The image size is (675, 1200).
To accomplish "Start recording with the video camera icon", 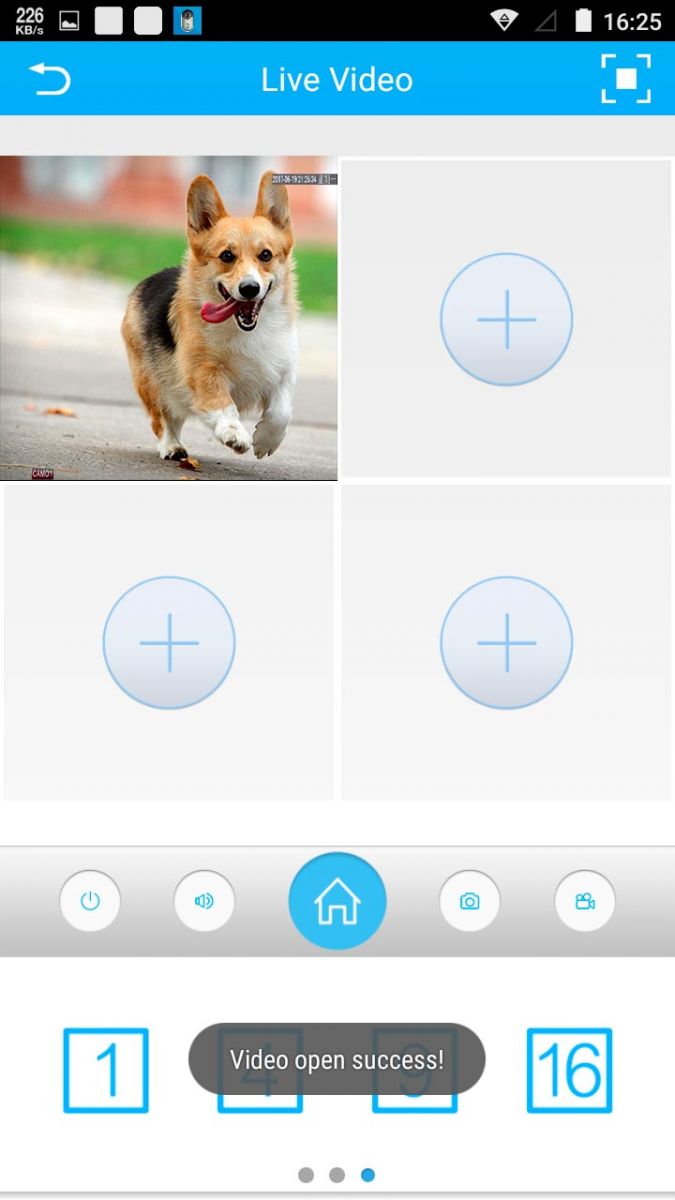I will coord(585,901).
